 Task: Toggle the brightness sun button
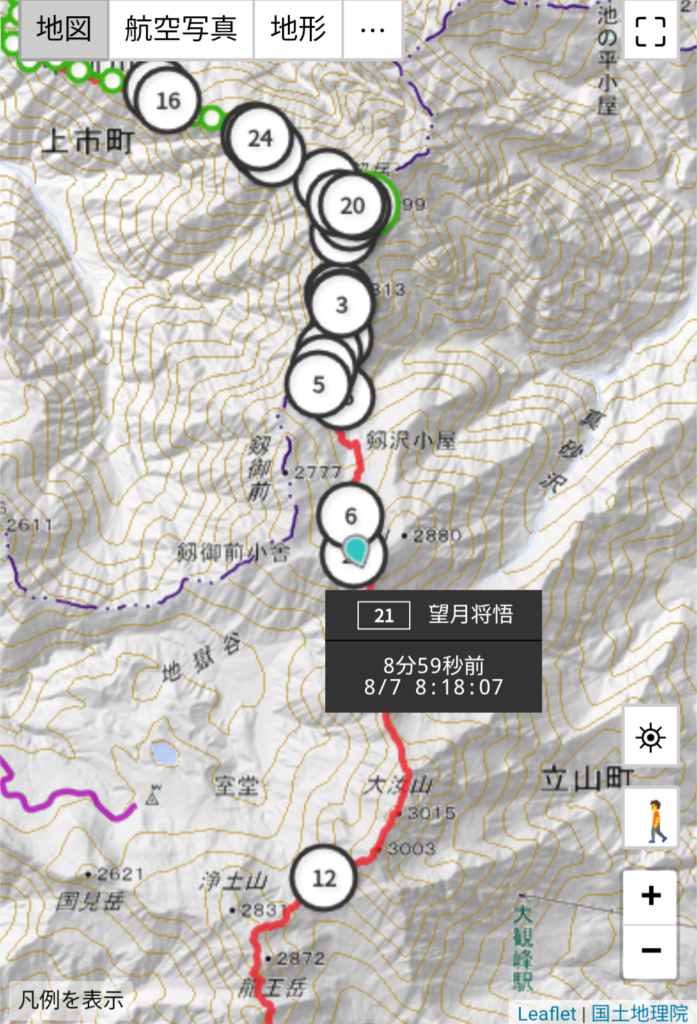650,738
